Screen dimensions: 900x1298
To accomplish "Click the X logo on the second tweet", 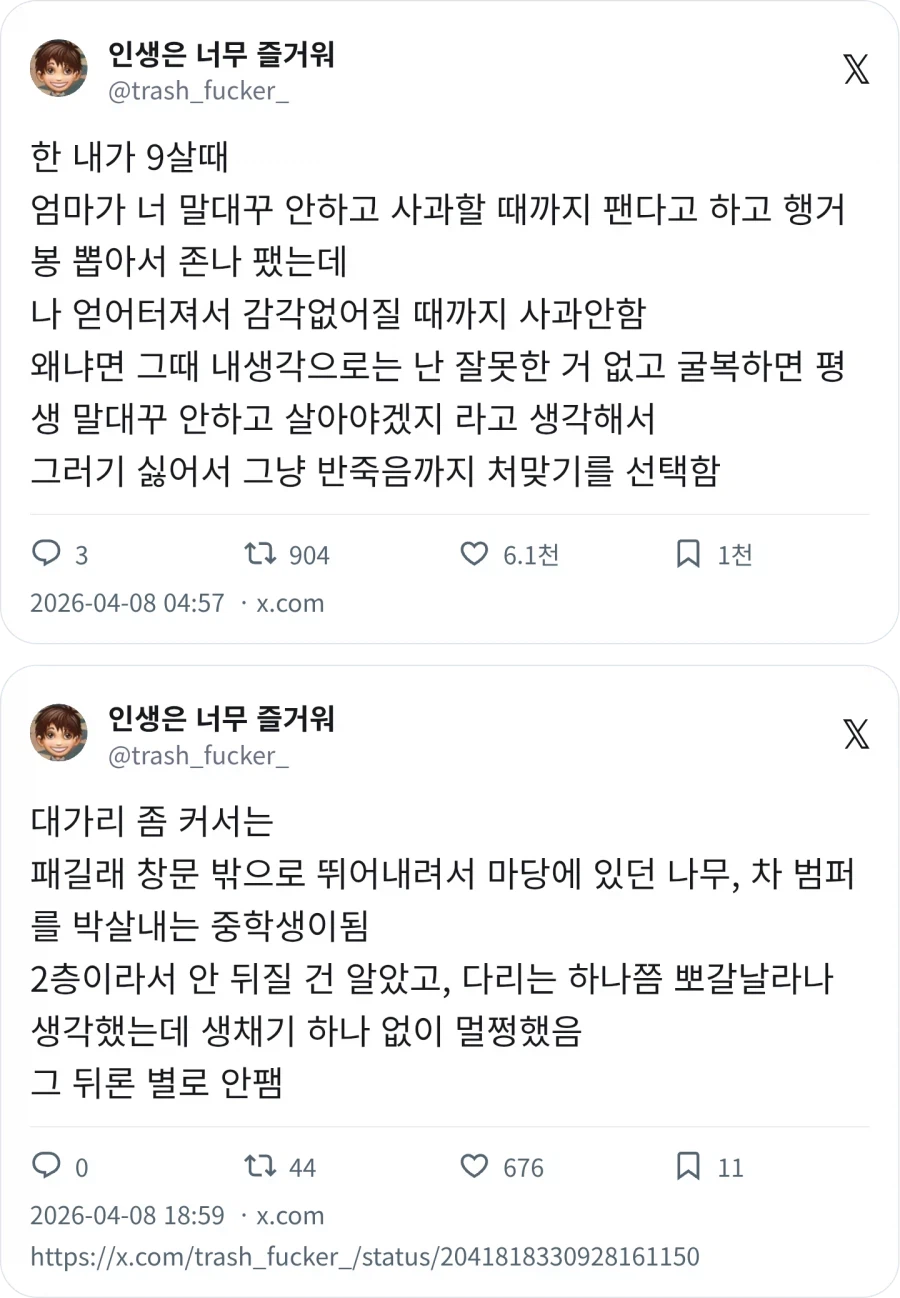I will pyautogui.click(x=855, y=736).
